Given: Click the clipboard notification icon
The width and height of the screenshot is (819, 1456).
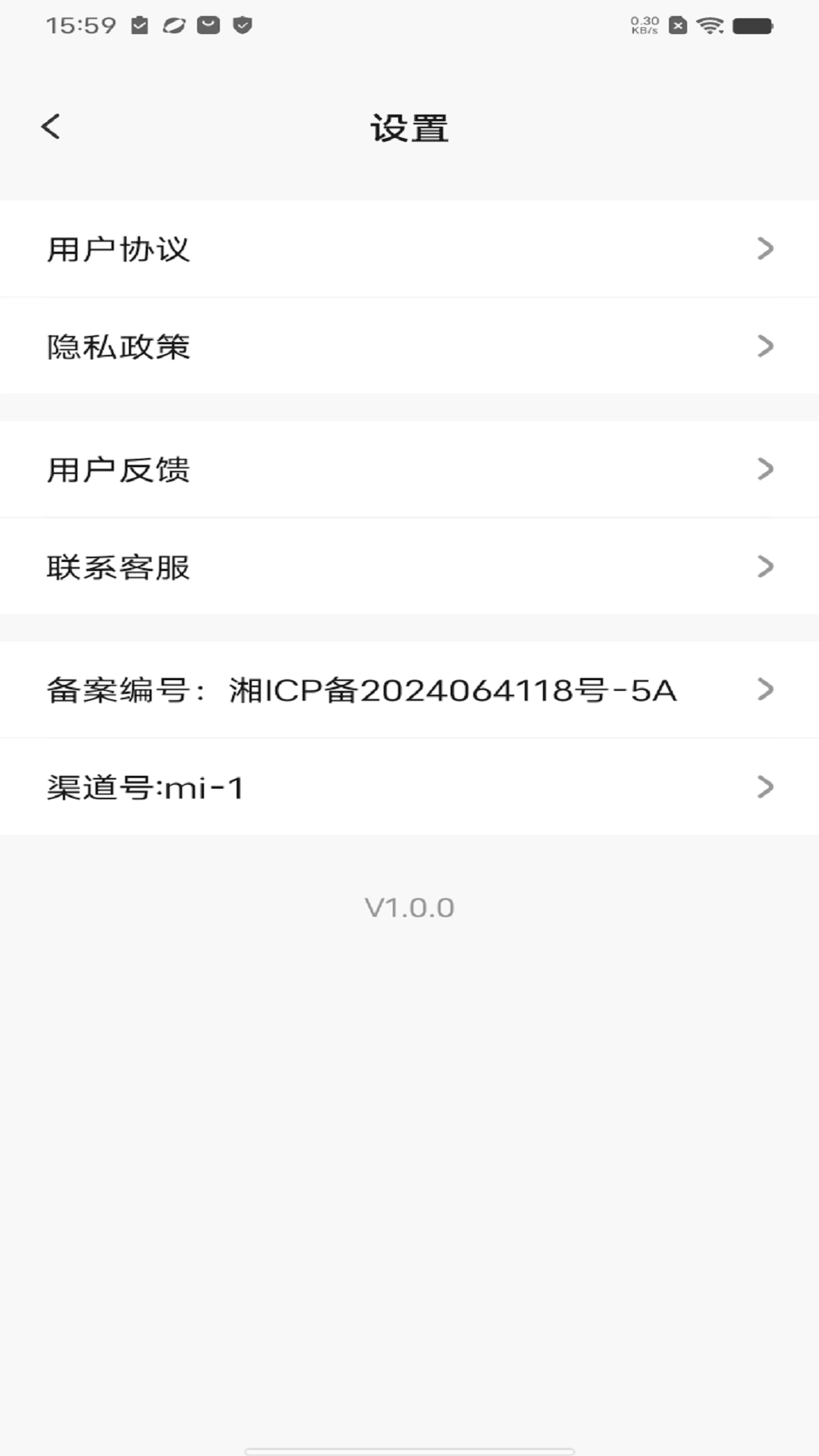Looking at the screenshot, I should [137, 24].
